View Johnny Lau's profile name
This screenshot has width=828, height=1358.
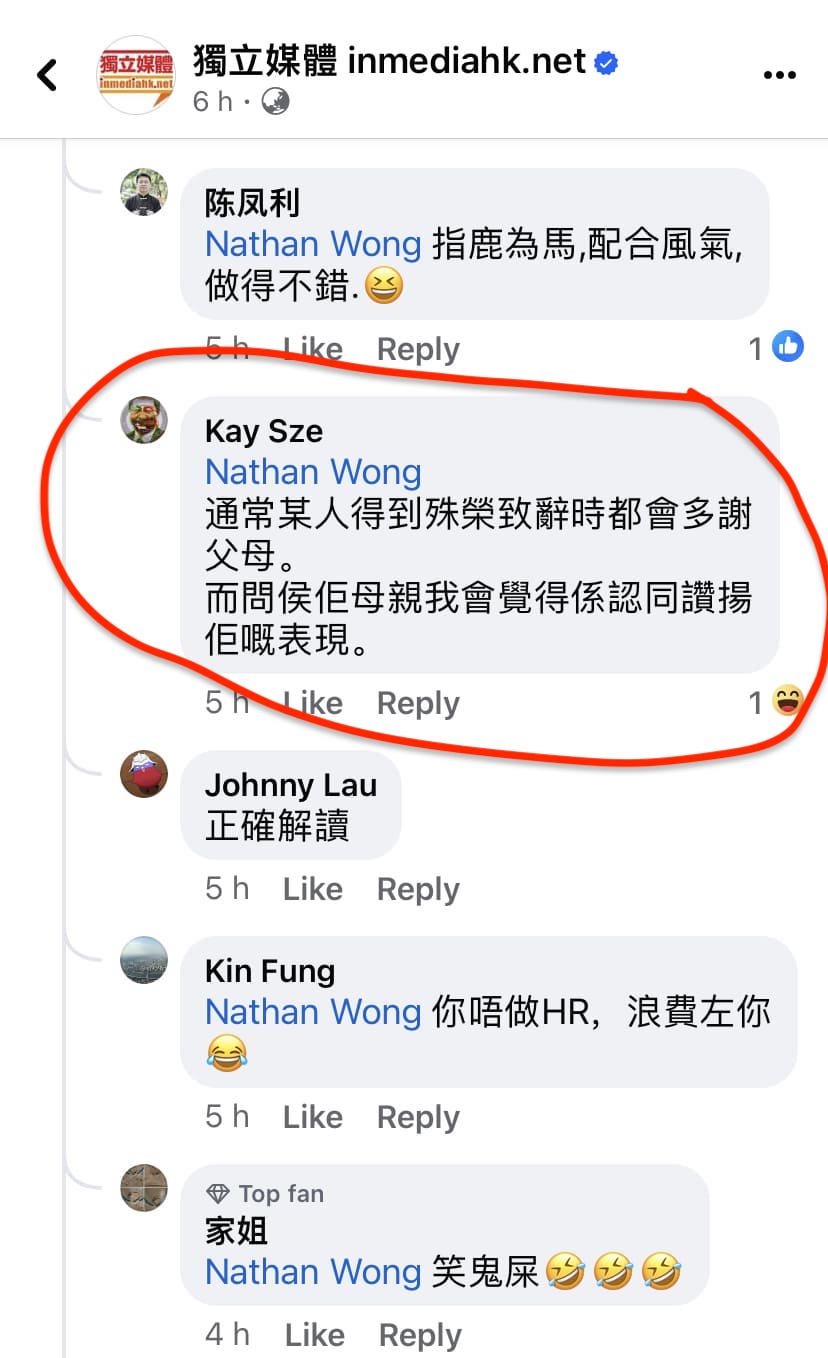pos(291,785)
